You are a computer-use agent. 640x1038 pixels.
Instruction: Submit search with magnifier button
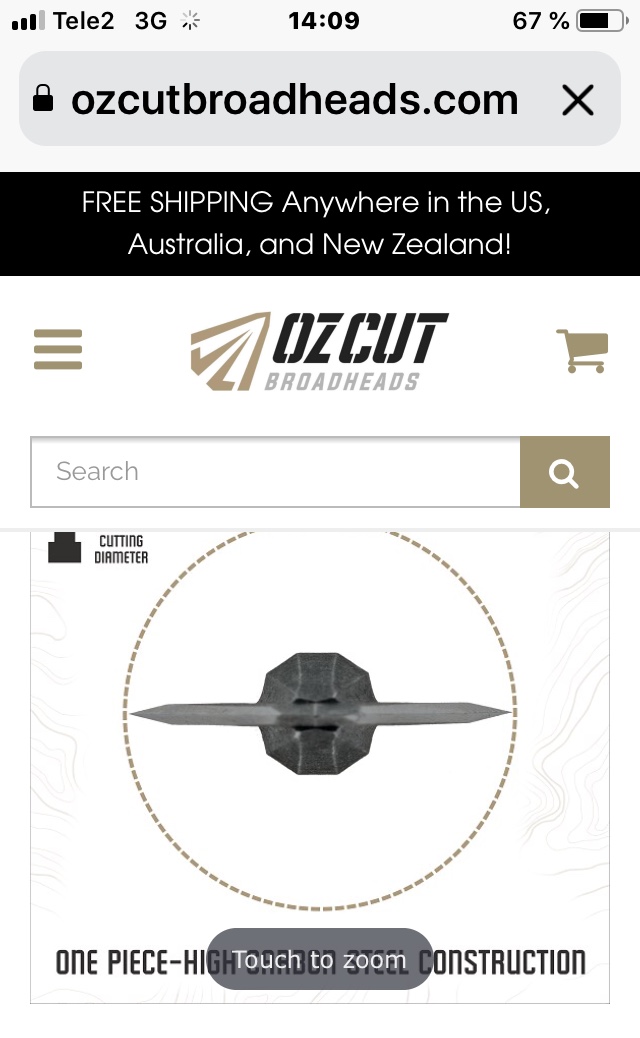click(565, 472)
